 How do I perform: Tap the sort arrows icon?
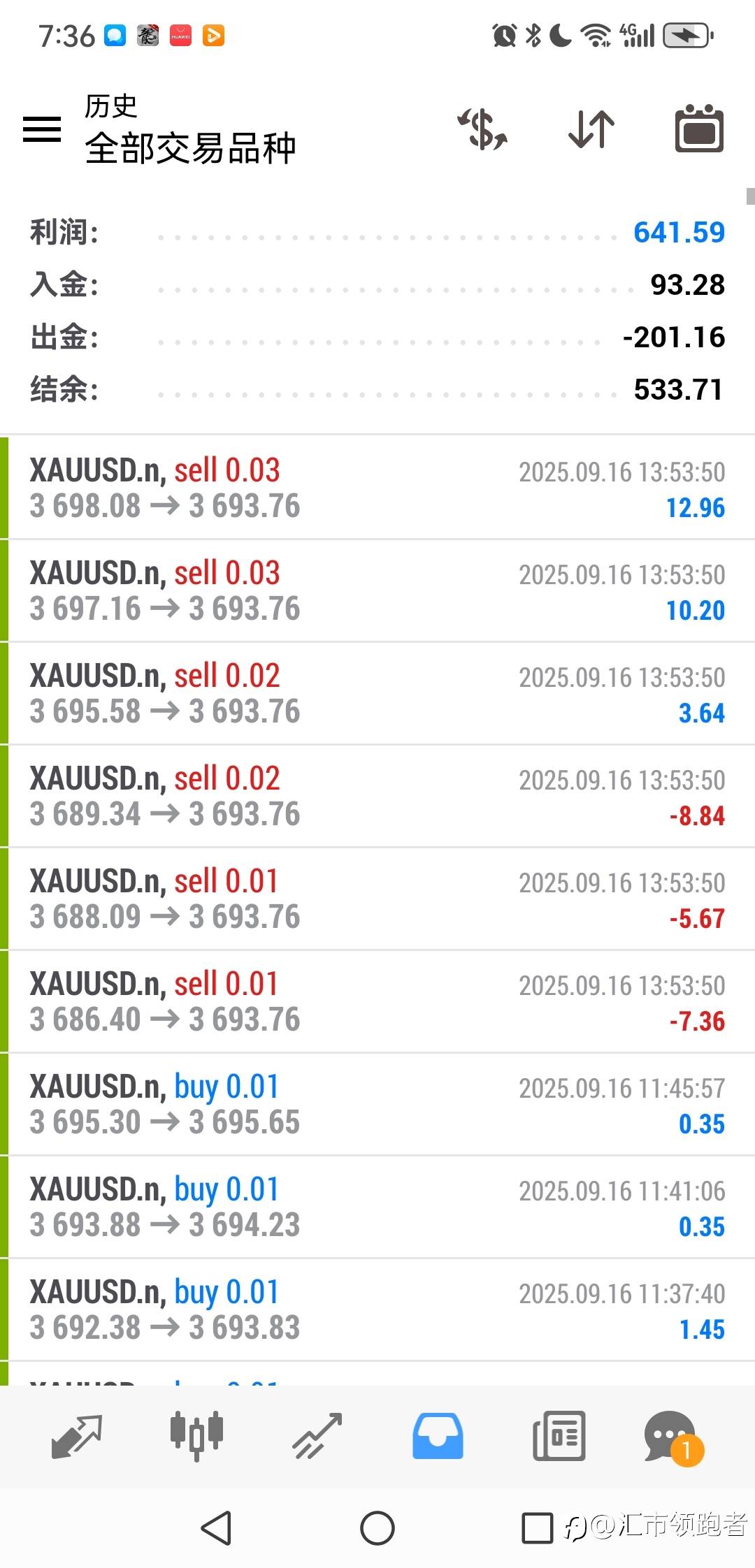pyautogui.click(x=591, y=129)
